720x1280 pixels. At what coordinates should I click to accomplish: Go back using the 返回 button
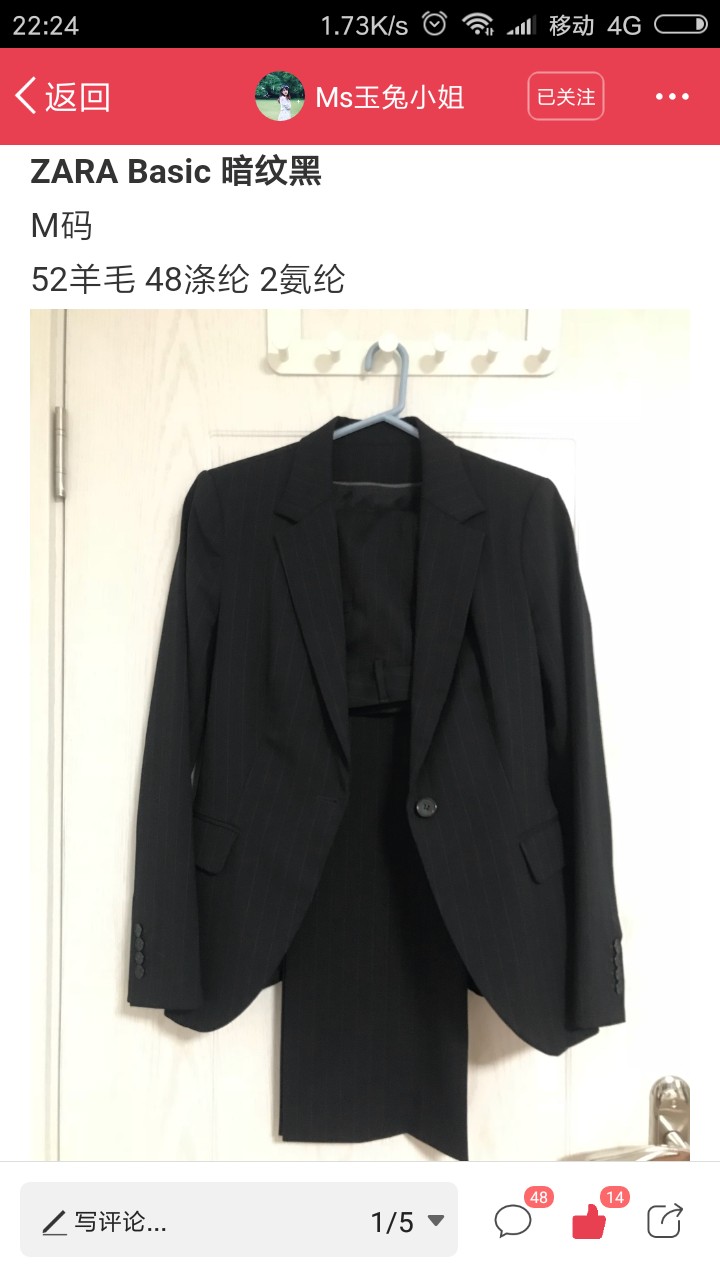pos(62,97)
